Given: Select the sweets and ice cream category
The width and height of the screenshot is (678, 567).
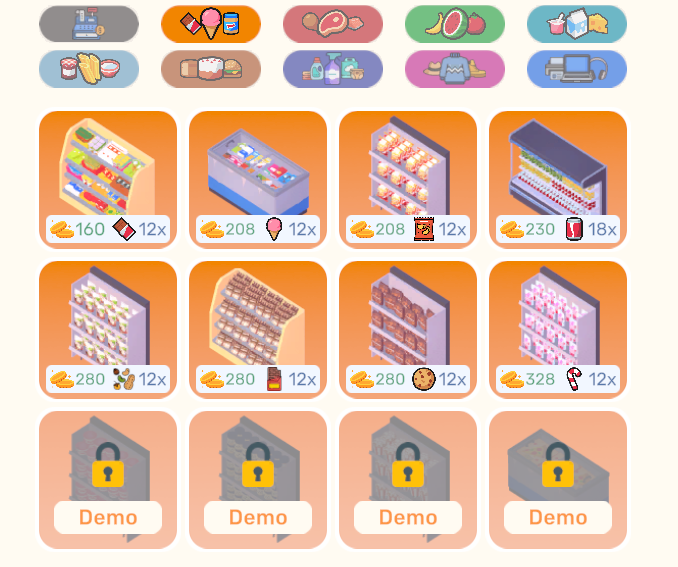Looking at the screenshot, I should [x=211, y=24].
